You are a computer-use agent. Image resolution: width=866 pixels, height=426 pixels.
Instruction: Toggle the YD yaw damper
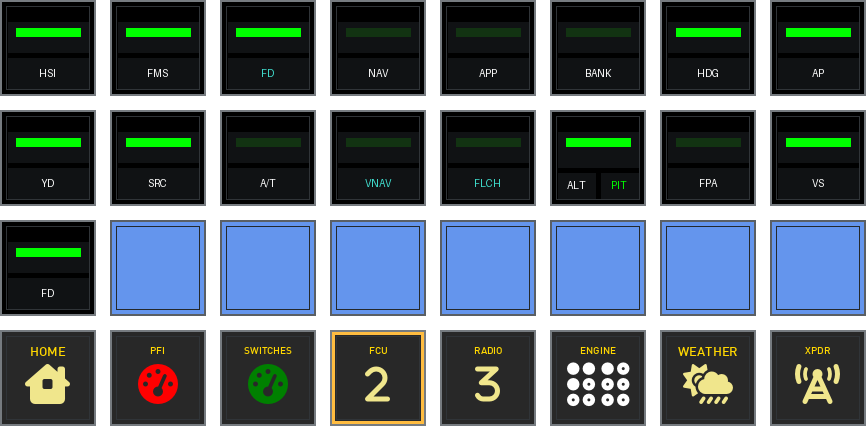pos(48,158)
